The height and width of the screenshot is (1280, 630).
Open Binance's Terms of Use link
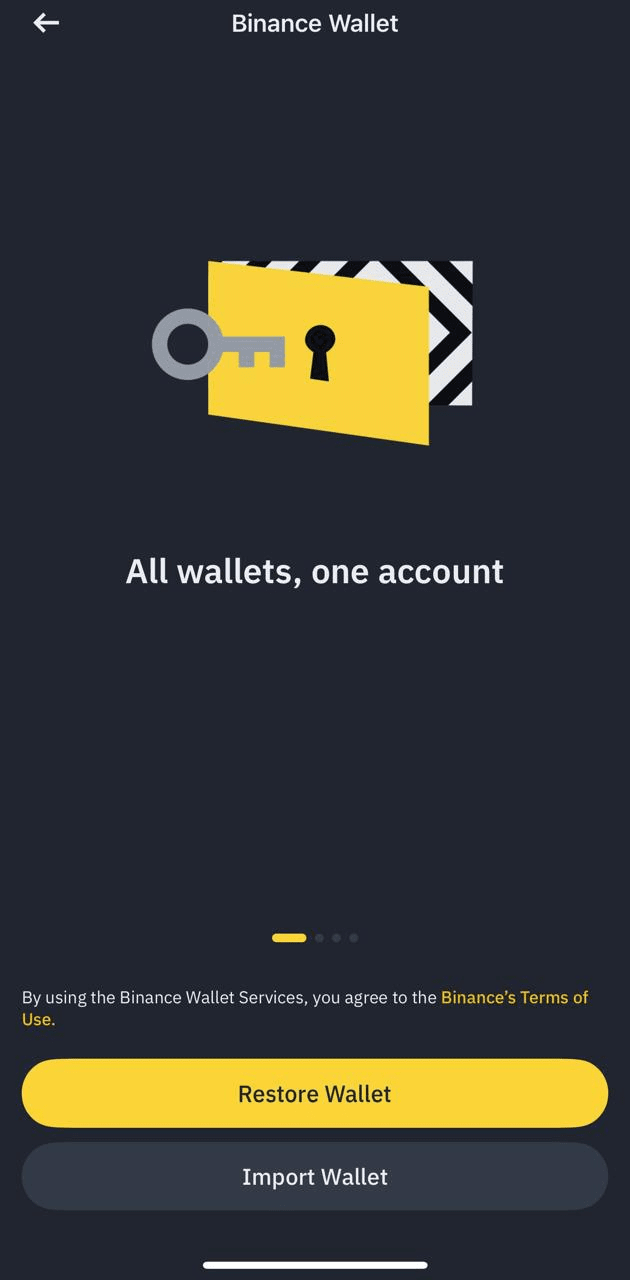[x=514, y=997]
